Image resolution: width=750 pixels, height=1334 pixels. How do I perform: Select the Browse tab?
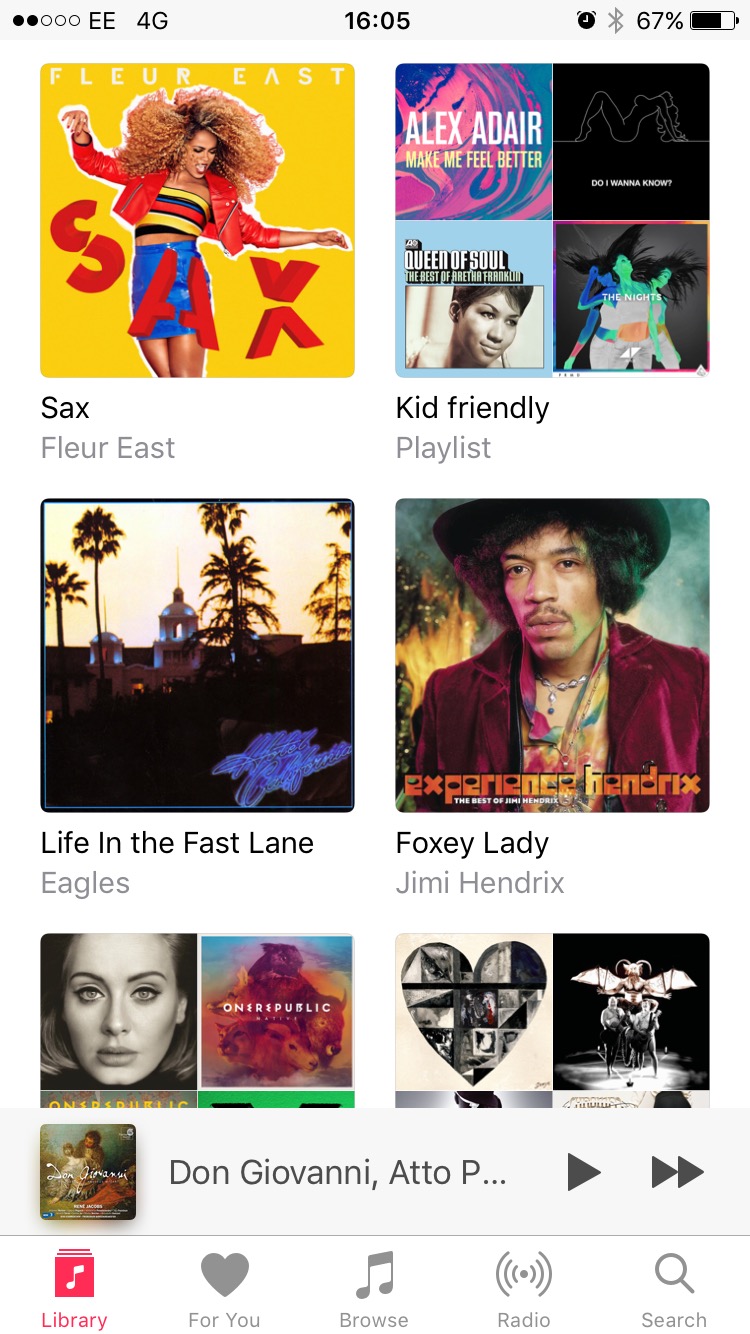[x=374, y=1288]
